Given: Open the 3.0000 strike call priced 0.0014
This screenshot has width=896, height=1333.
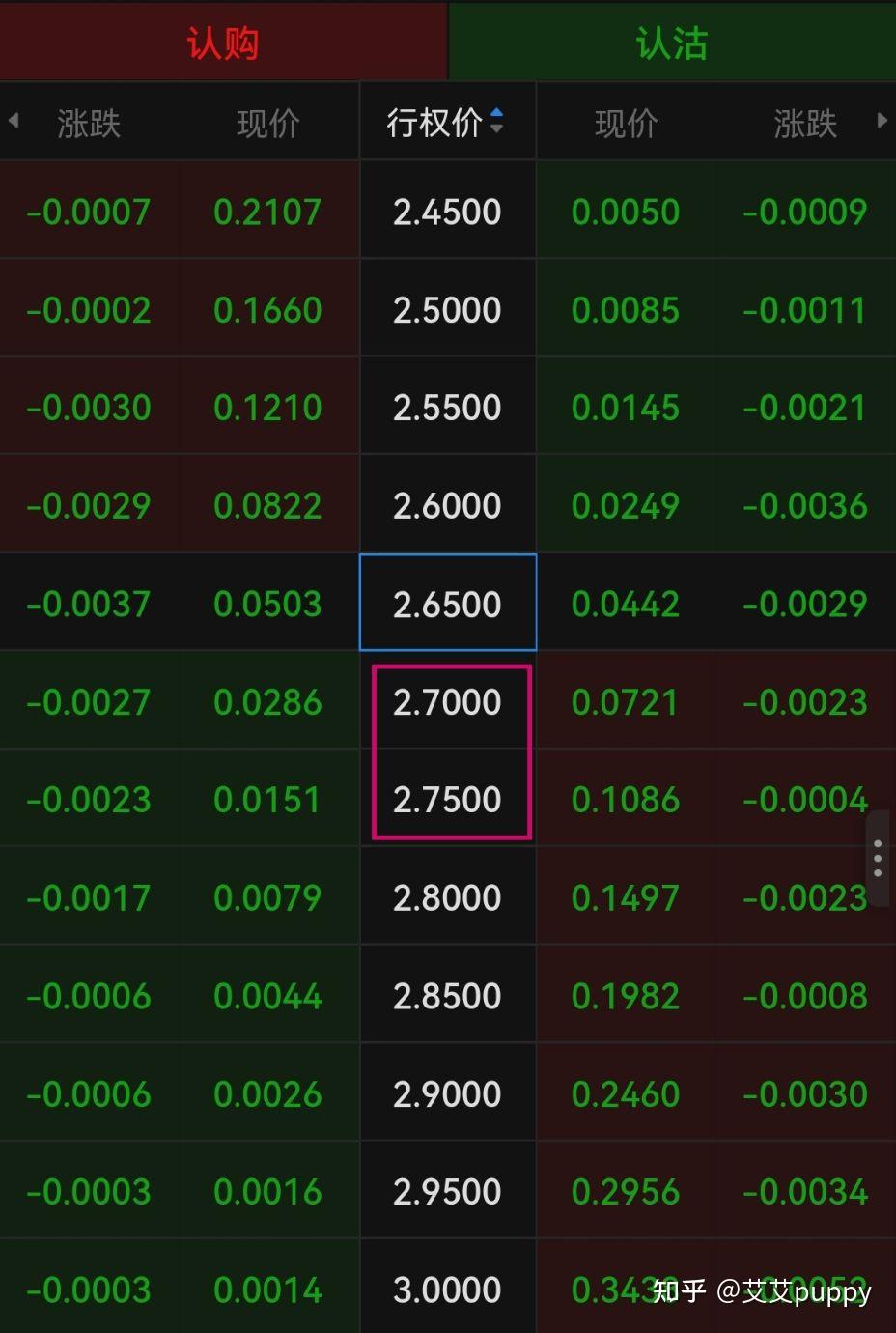Looking at the screenshot, I should pyautogui.click(x=267, y=1290).
